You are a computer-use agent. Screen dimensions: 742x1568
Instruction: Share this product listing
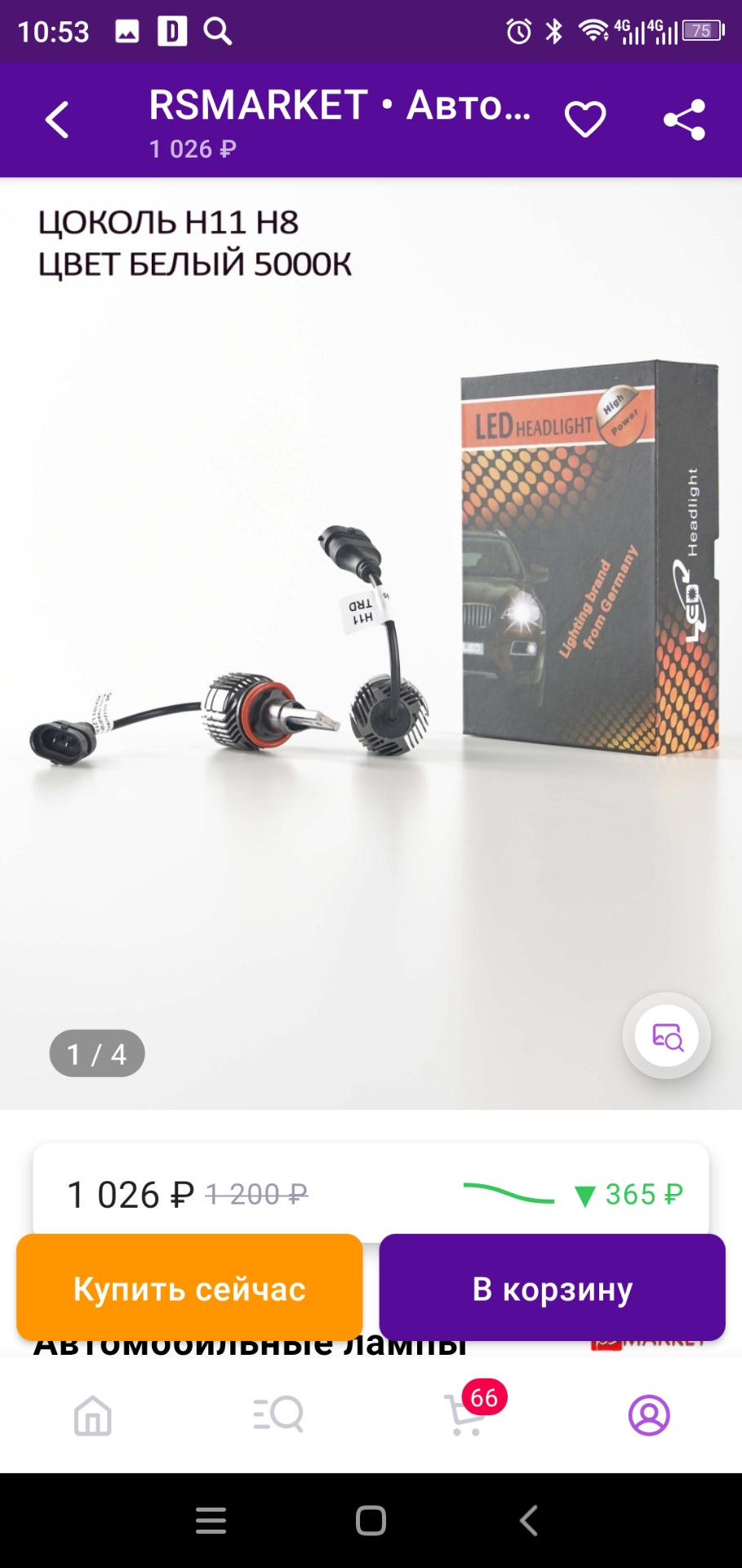(x=684, y=120)
